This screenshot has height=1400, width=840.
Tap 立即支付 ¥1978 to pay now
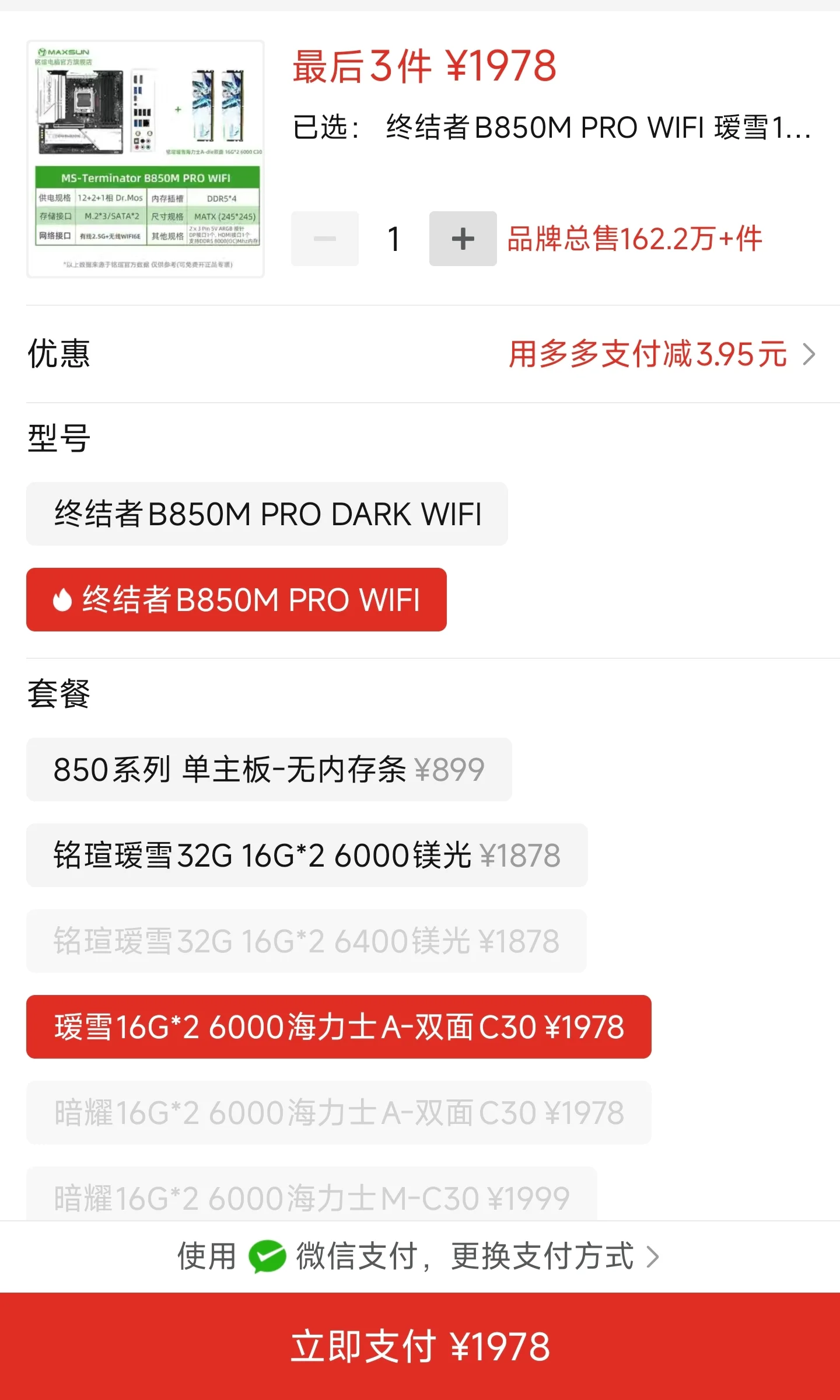coord(420,1346)
